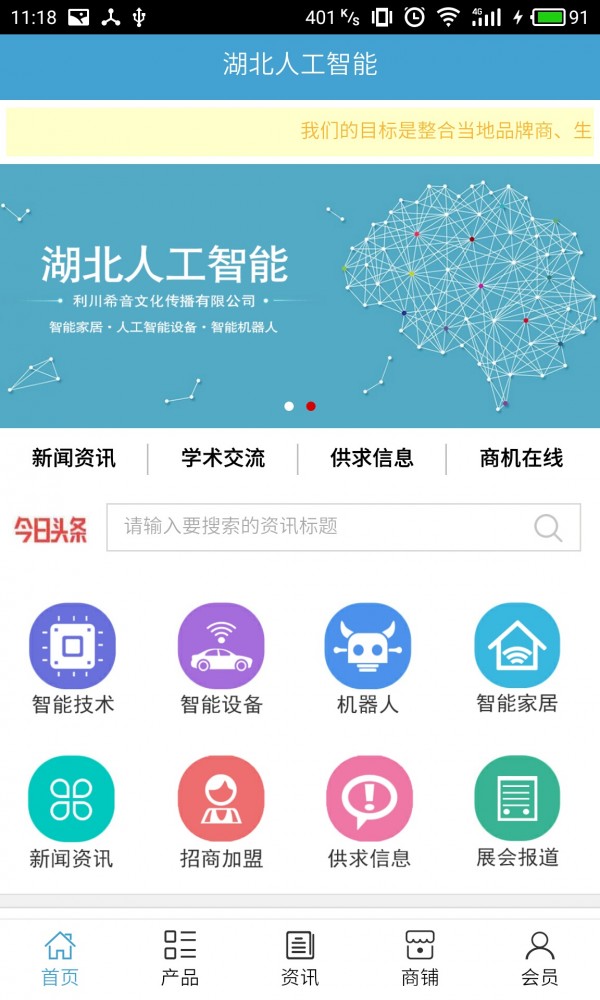This screenshot has height=1000, width=600.
Task: Browse 智能设备 category
Action: click(x=221, y=660)
